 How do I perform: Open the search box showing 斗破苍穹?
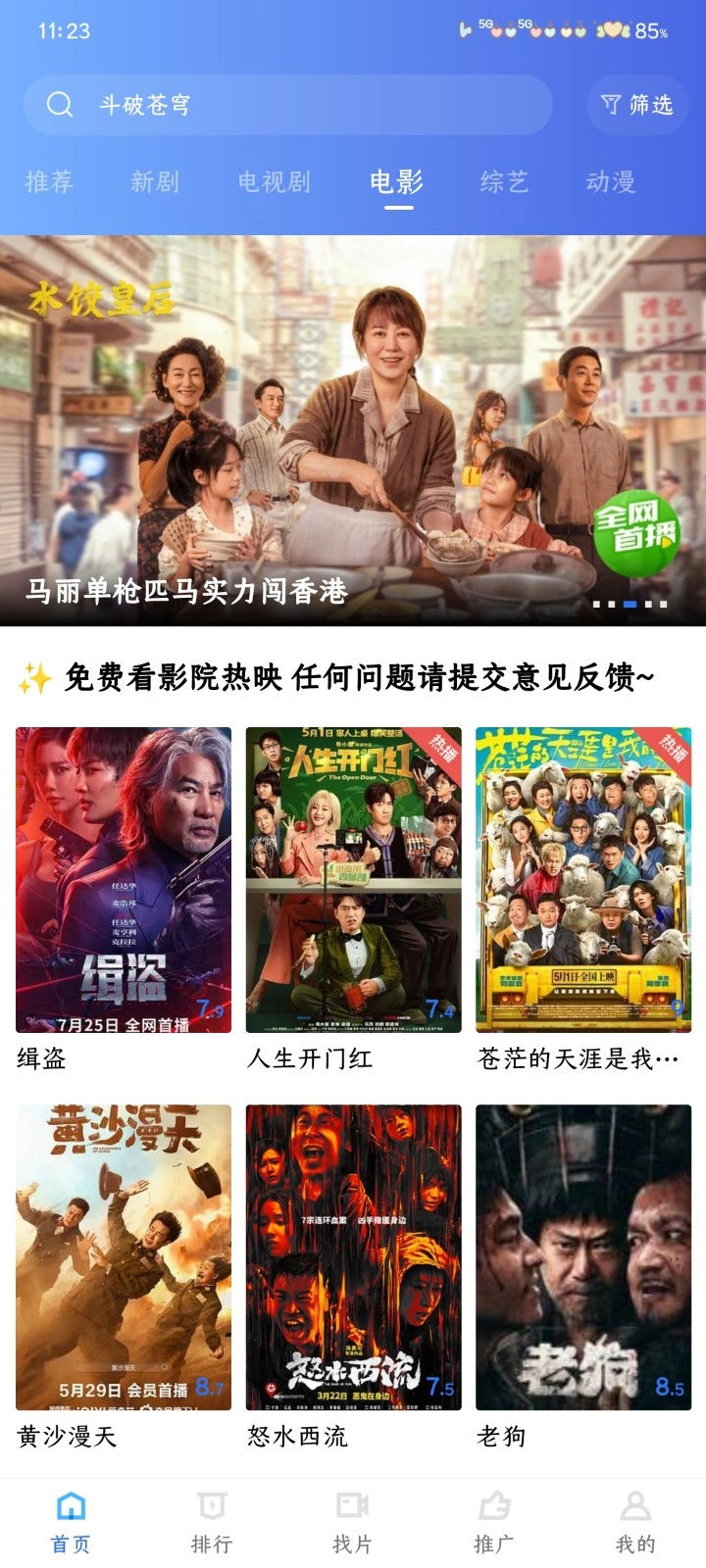pos(286,105)
